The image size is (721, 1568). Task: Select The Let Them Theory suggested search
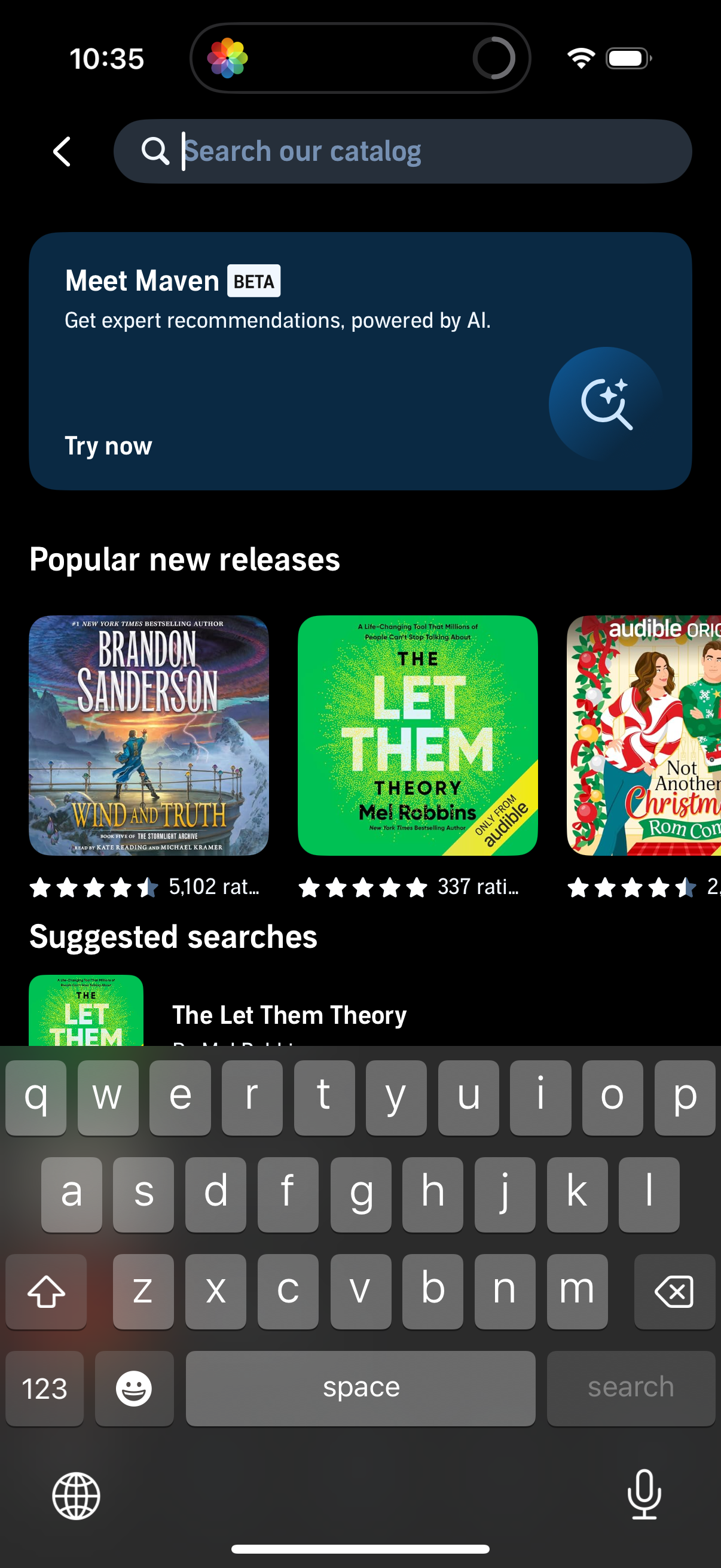click(x=288, y=1014)
